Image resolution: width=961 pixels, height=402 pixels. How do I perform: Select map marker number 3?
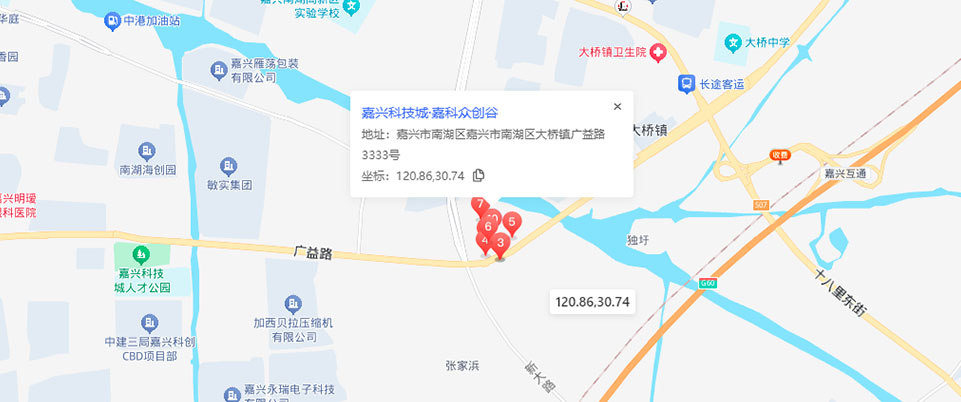[501, 243]
